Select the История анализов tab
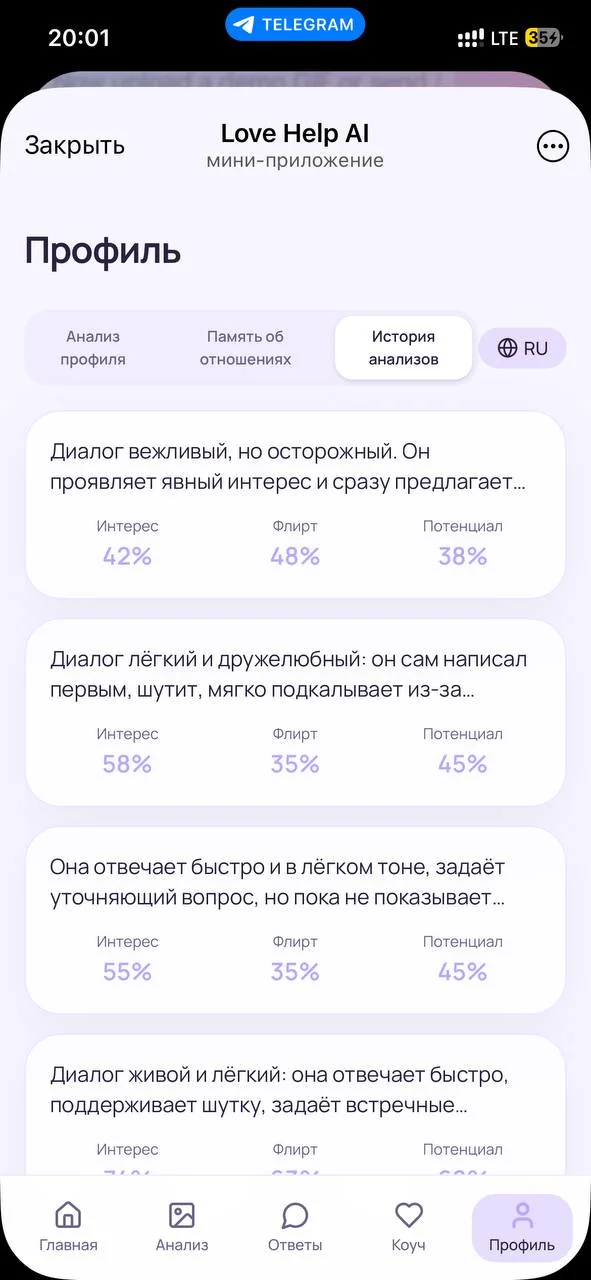 point(403,348)
